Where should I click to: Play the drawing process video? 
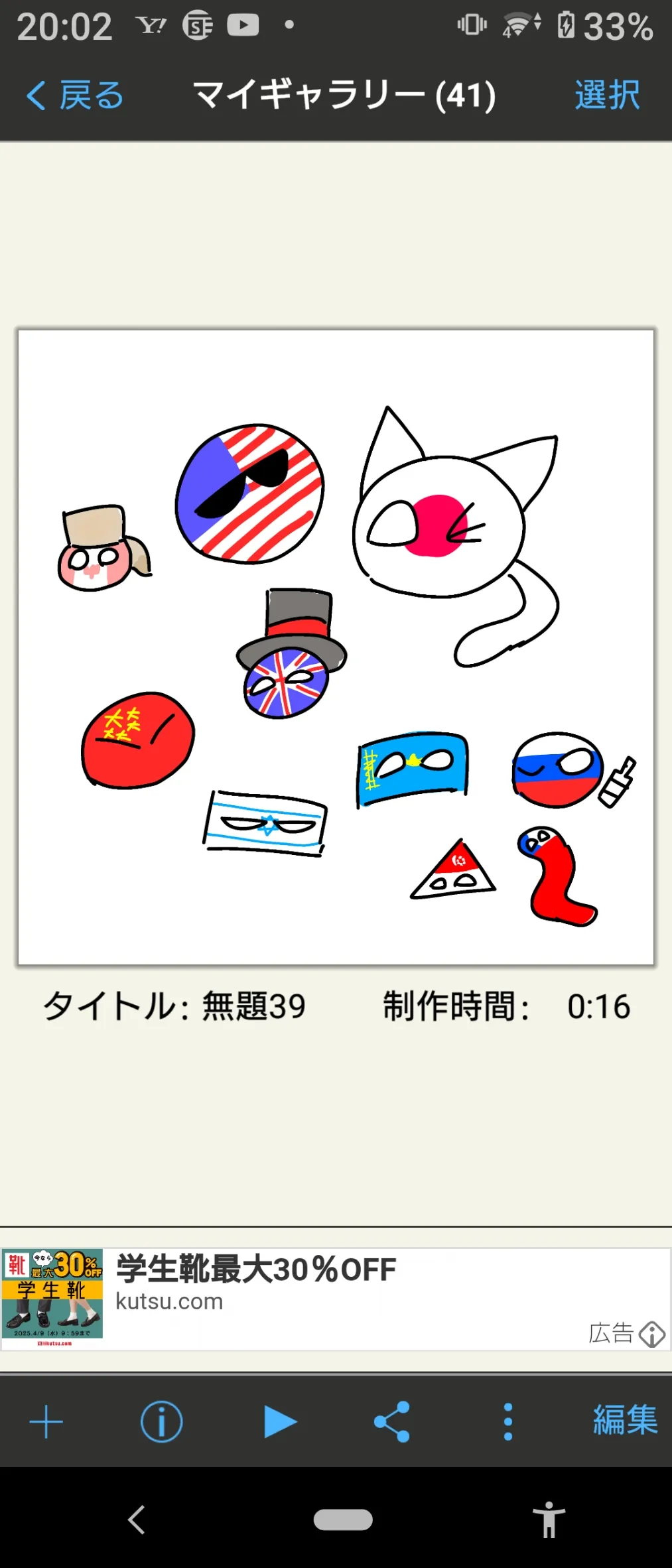point(279,1422)
